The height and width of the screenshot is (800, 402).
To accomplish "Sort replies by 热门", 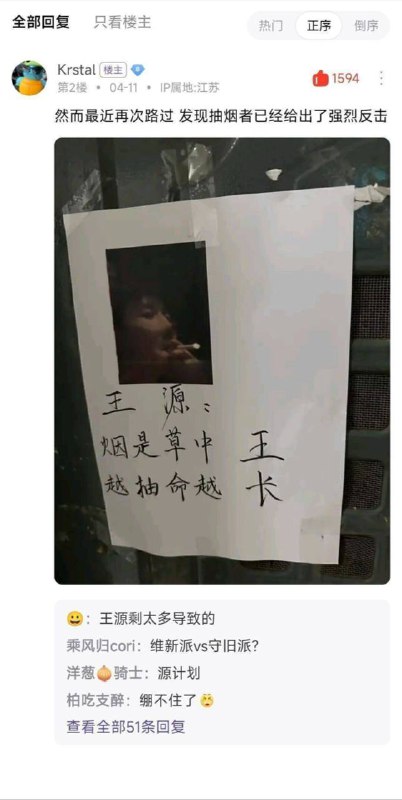I will 270,26.
